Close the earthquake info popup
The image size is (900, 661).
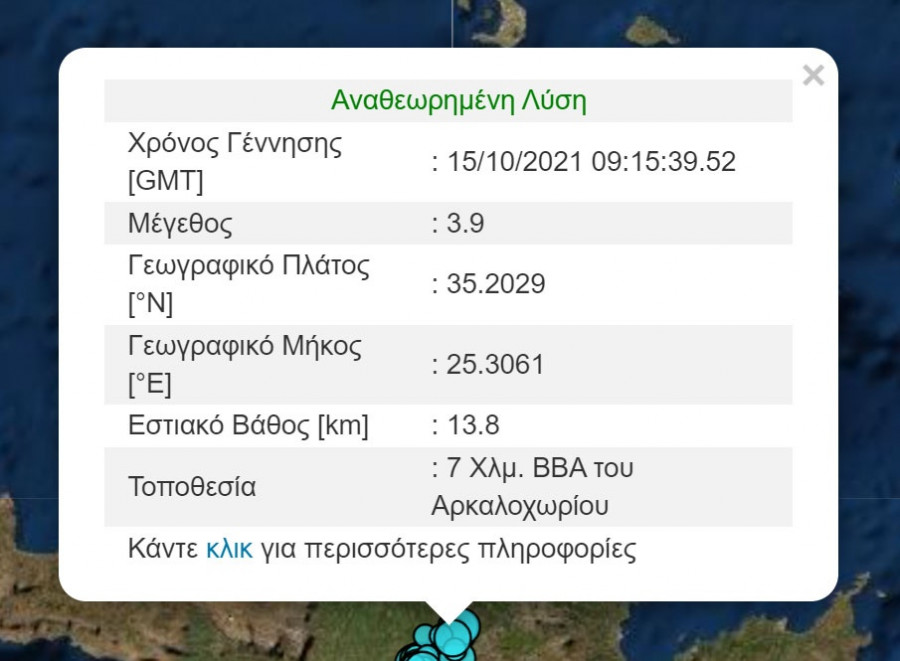click(813, 75)
